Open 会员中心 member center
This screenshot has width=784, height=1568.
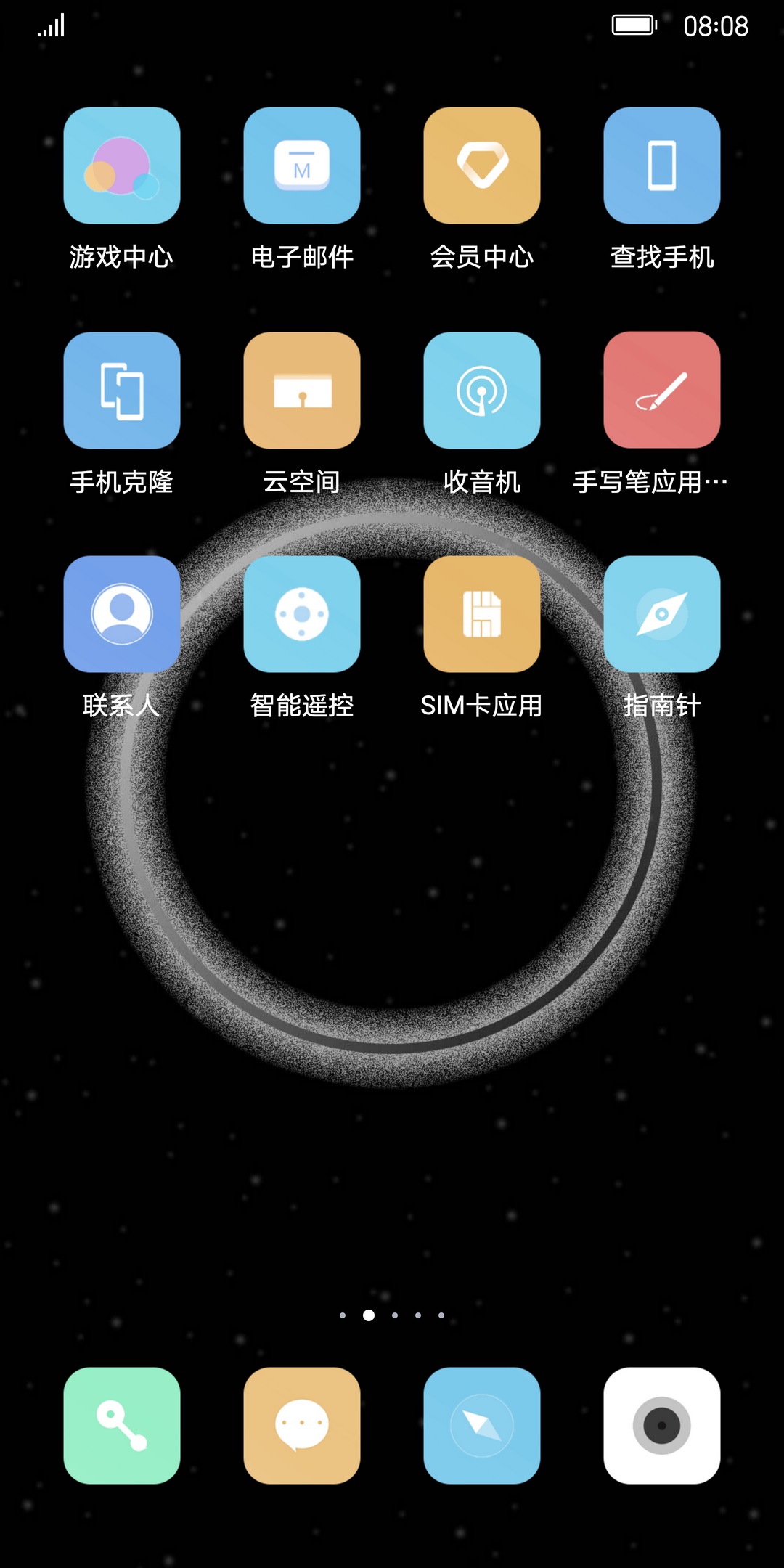(482, 166)
